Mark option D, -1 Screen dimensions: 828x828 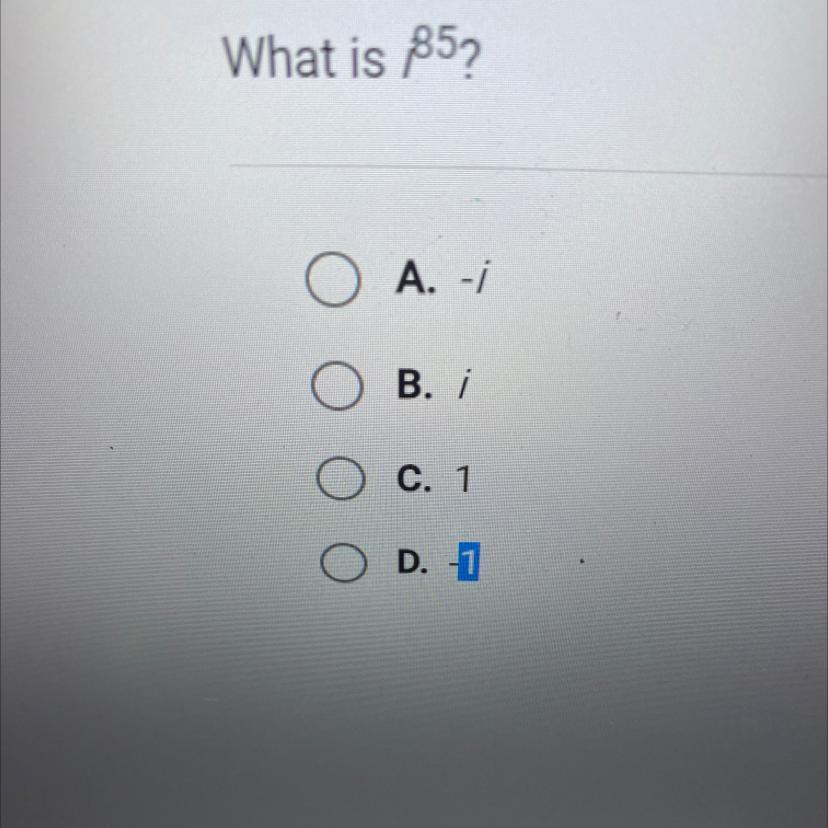[343, 562]
